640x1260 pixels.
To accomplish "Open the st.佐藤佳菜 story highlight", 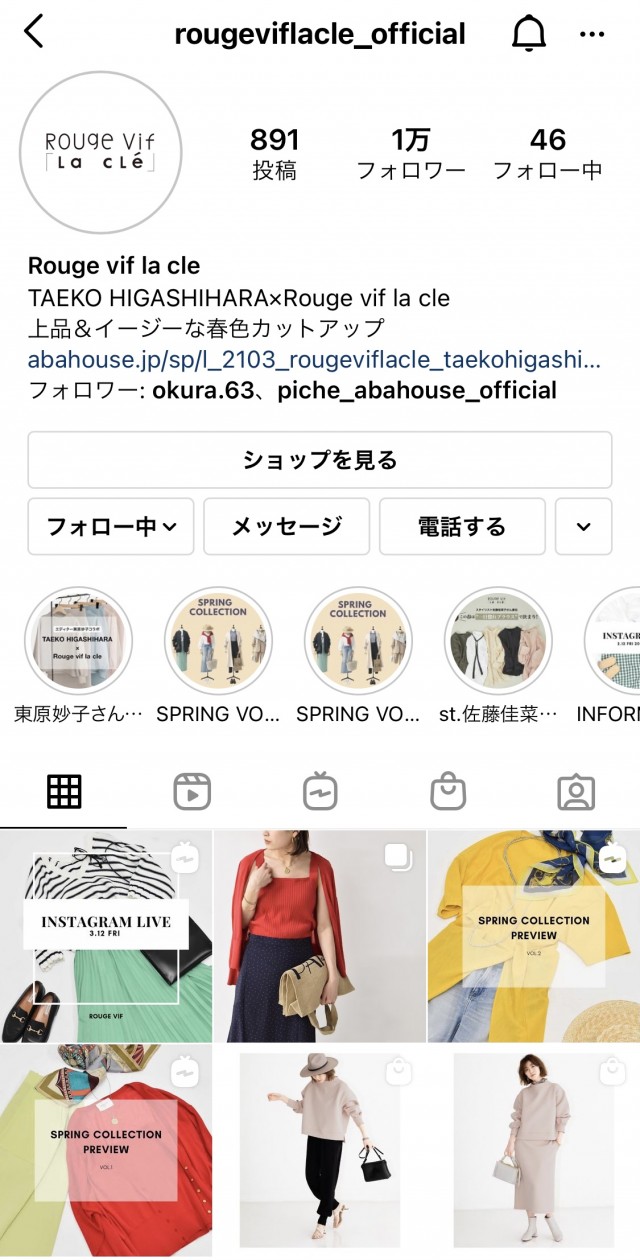I will [498, 641].
